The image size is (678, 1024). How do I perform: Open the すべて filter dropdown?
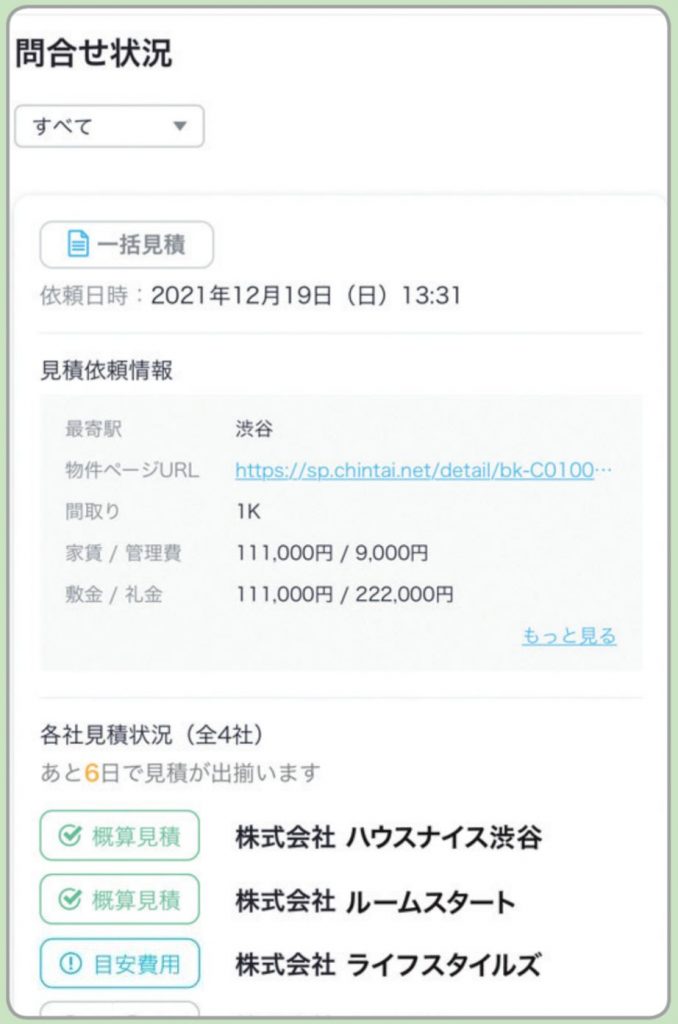pyautogui.click(x=109, y=127)
